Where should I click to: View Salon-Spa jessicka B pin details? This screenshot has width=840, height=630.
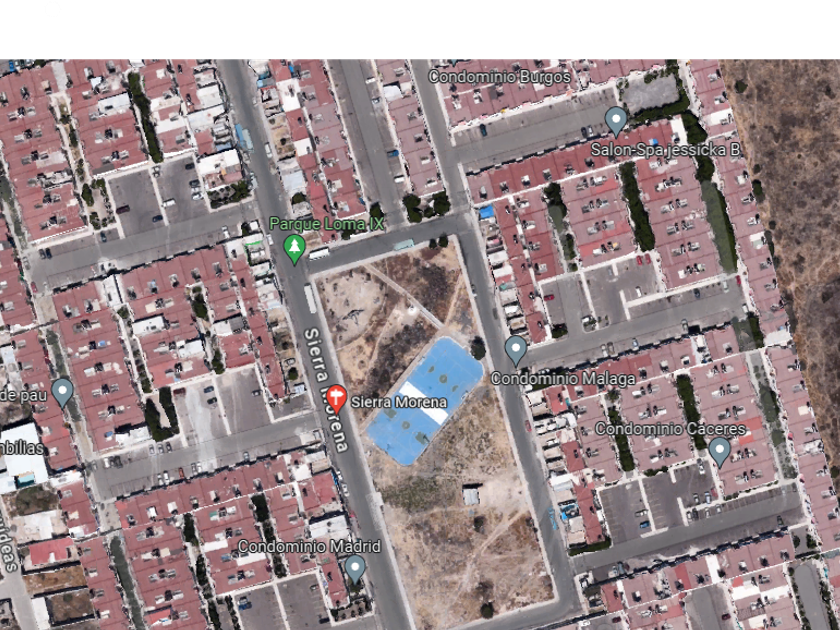pos(616,122)
